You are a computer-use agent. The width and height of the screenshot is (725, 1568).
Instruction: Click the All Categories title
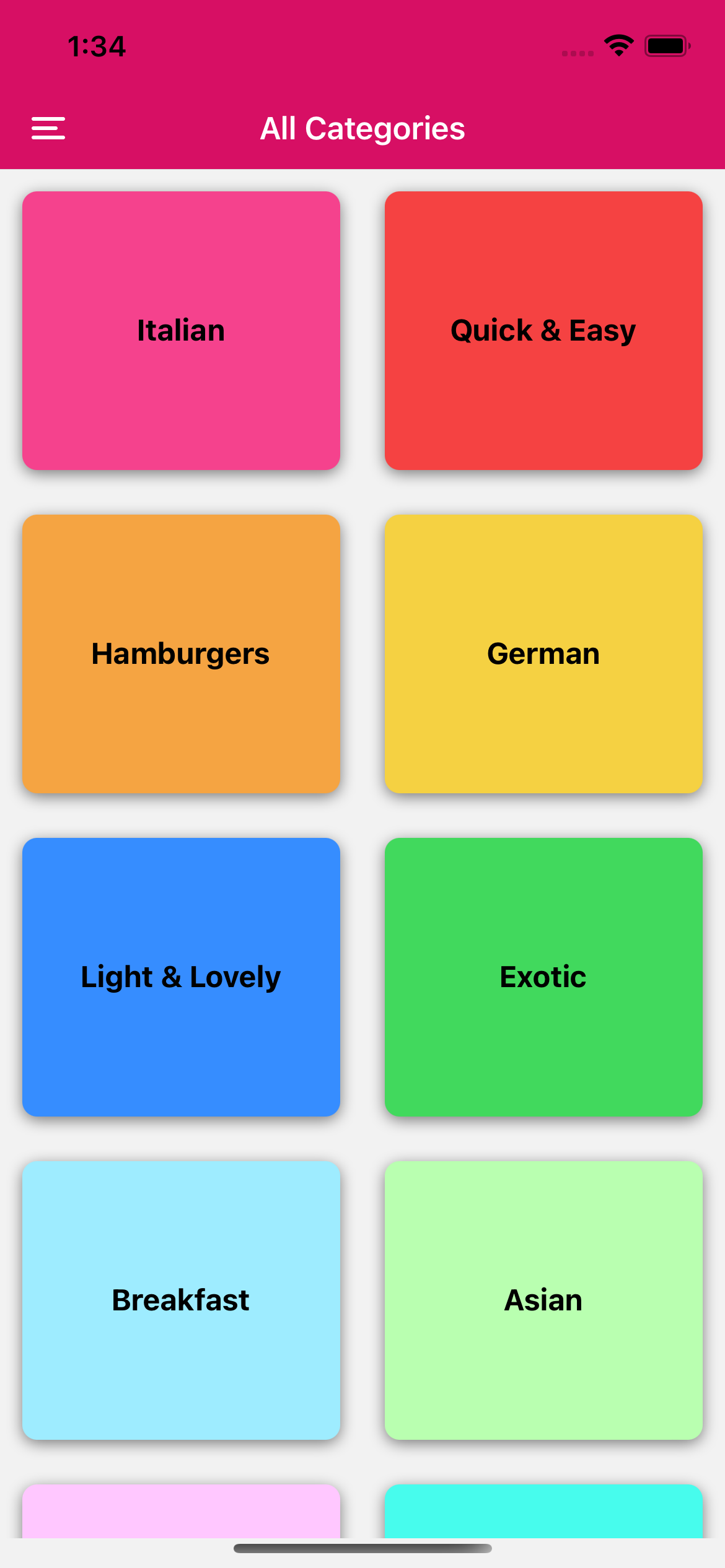pyautogui.click(x=362, y=128)
